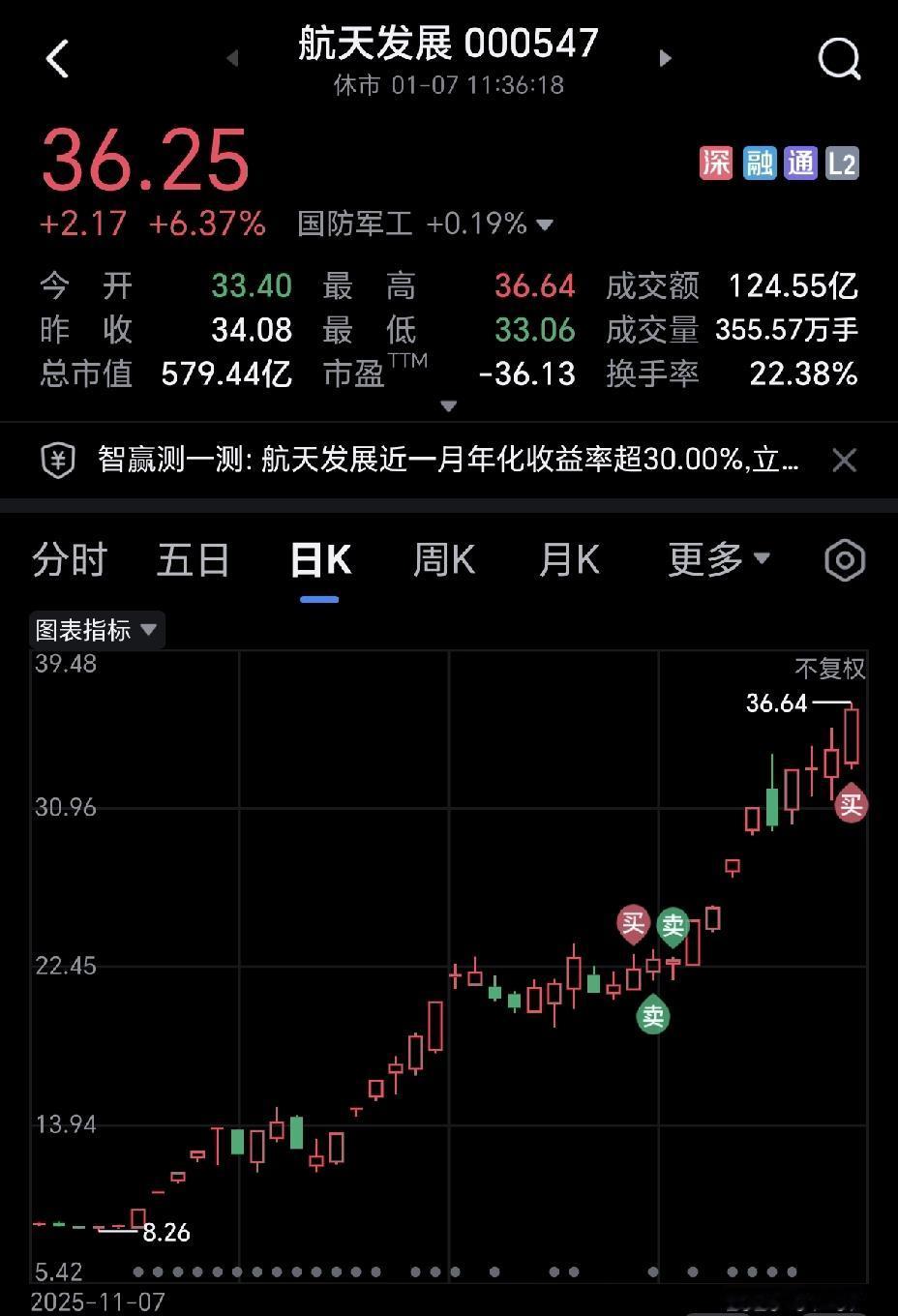This screenshot has width=898, height=1316.
Task: Switch to previous stock with left arrow
Action: click(232, 58)
